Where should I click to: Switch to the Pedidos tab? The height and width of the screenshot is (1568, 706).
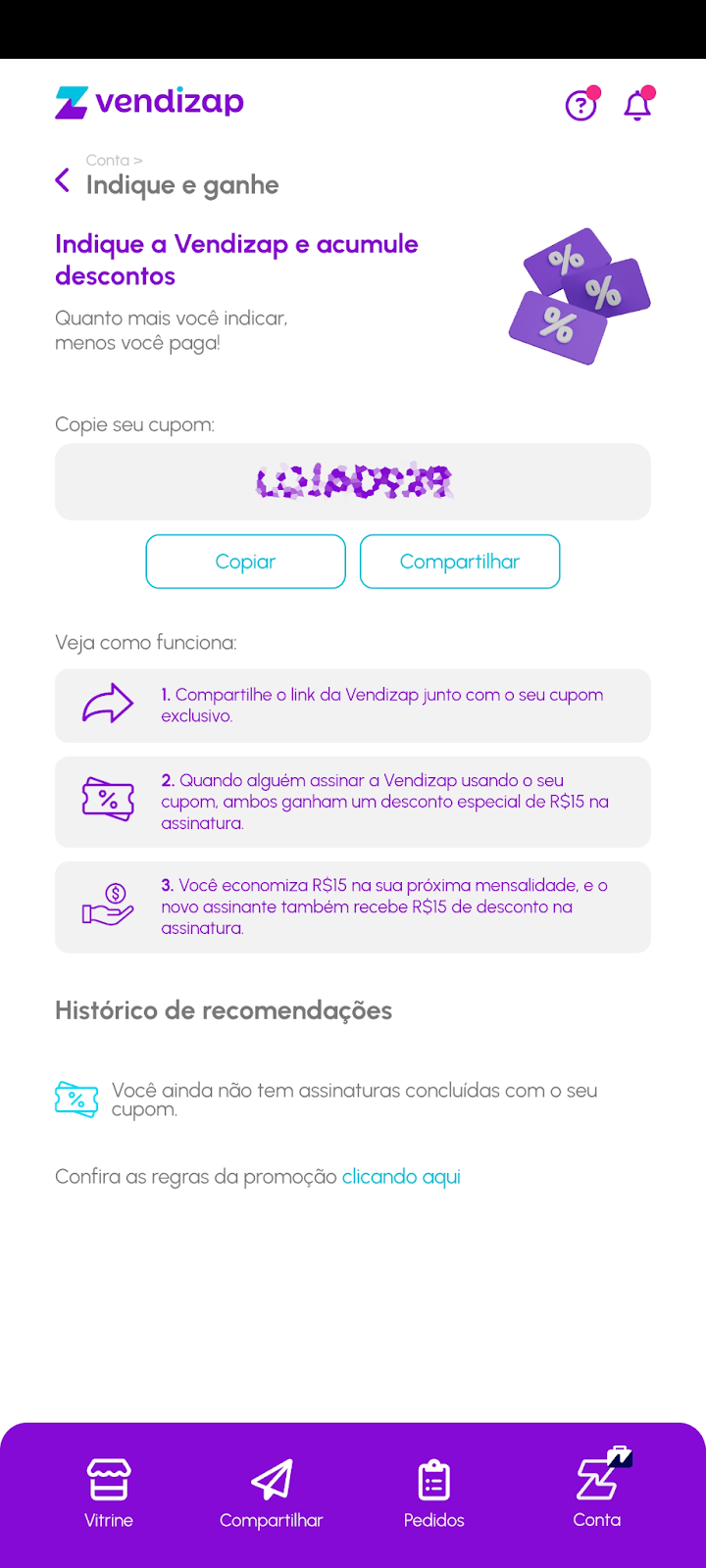(x=433, y=1494)
